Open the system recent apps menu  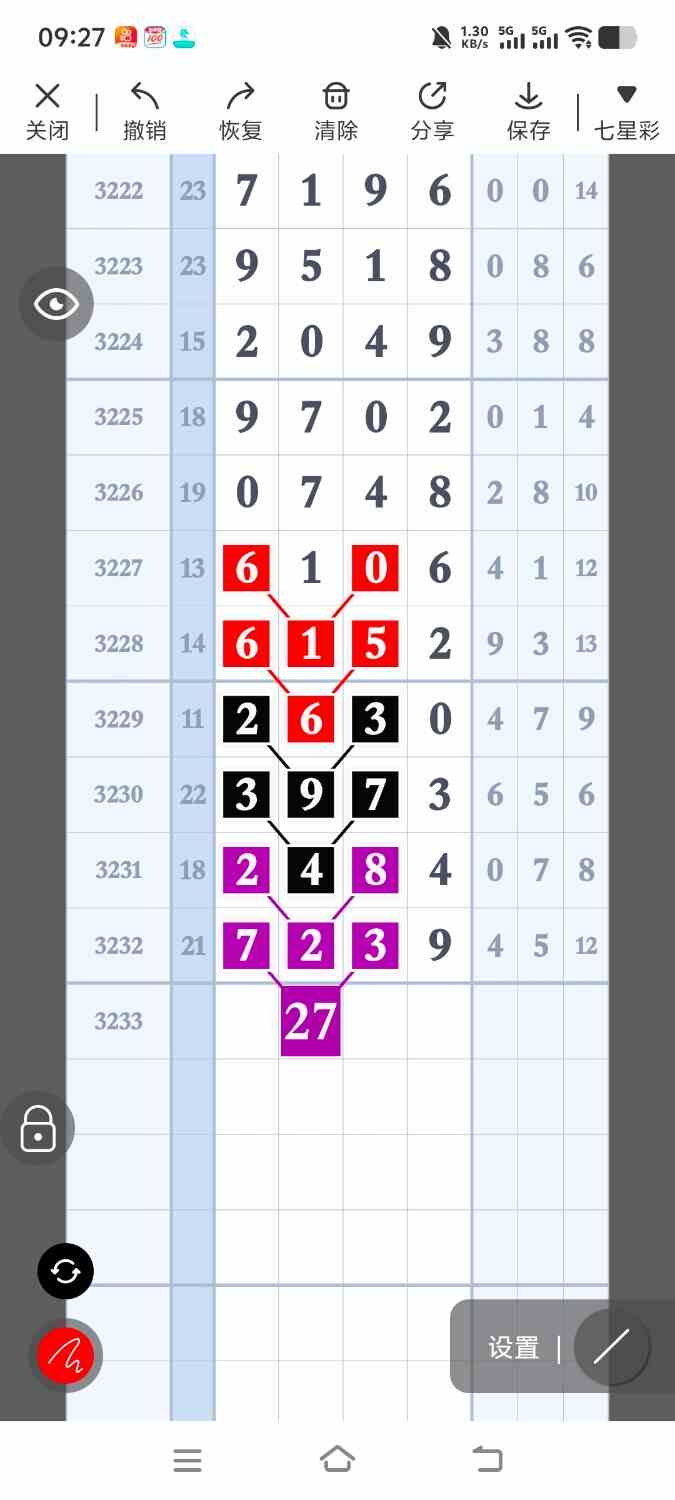[x=188, y=1460]
